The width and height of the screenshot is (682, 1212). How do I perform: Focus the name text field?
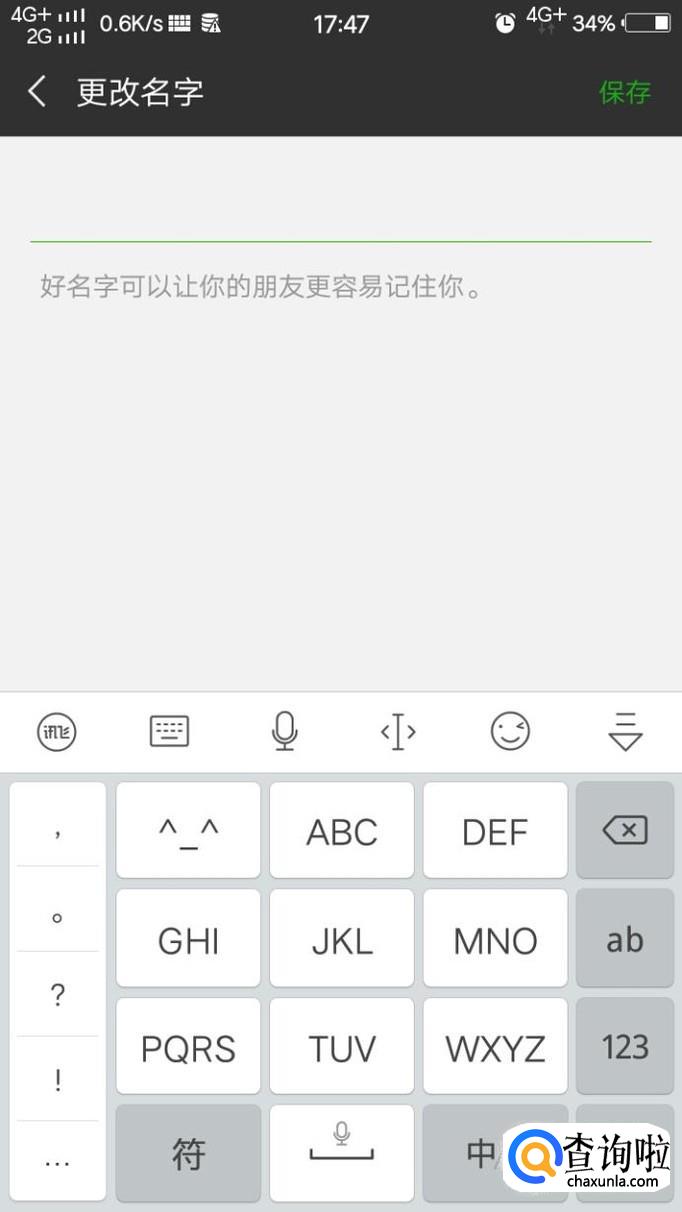(x=340, y=210)
